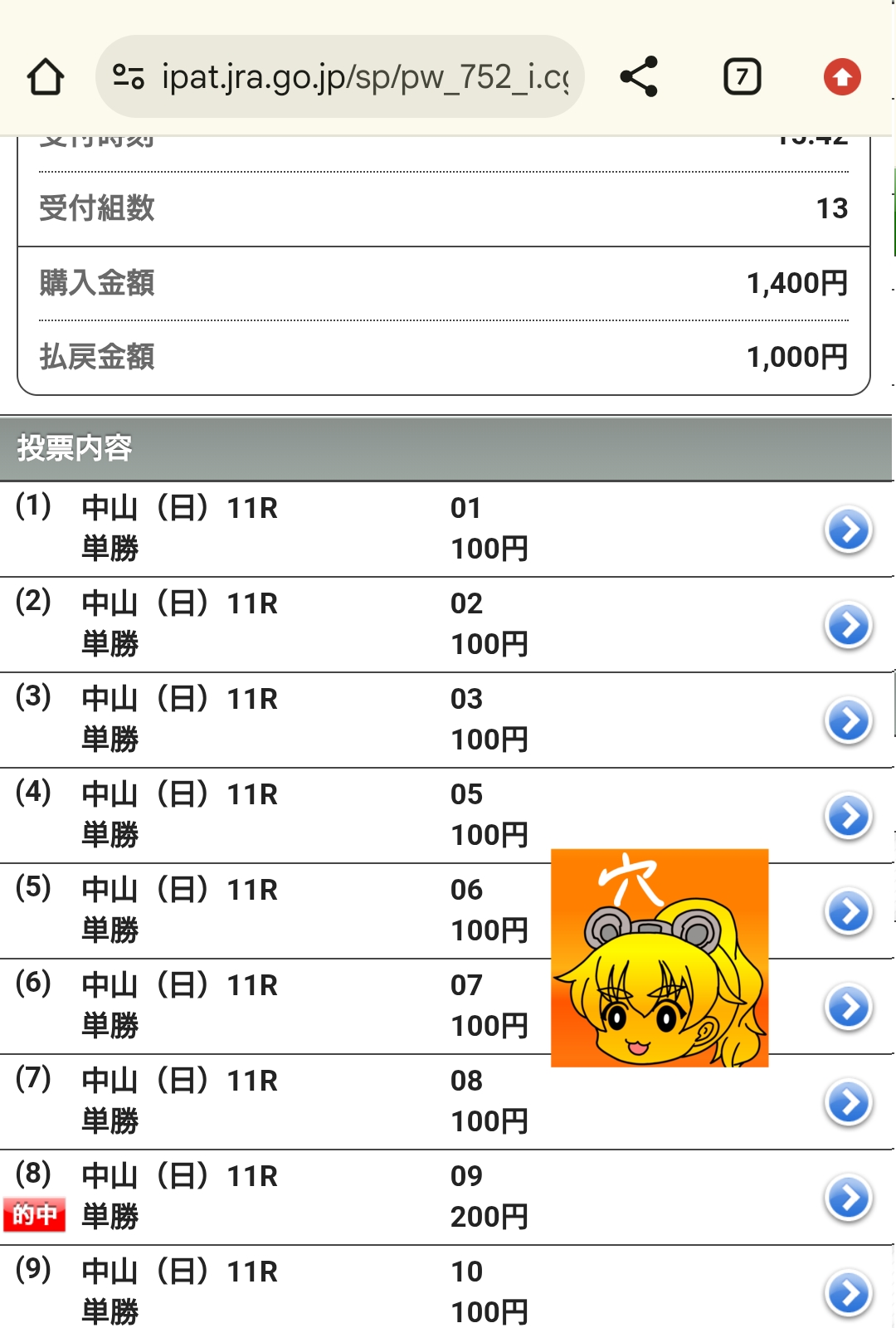Open details for bet (7) horse 08
This screenshot has width=896, height=1328.
(x=848, y=1102)
